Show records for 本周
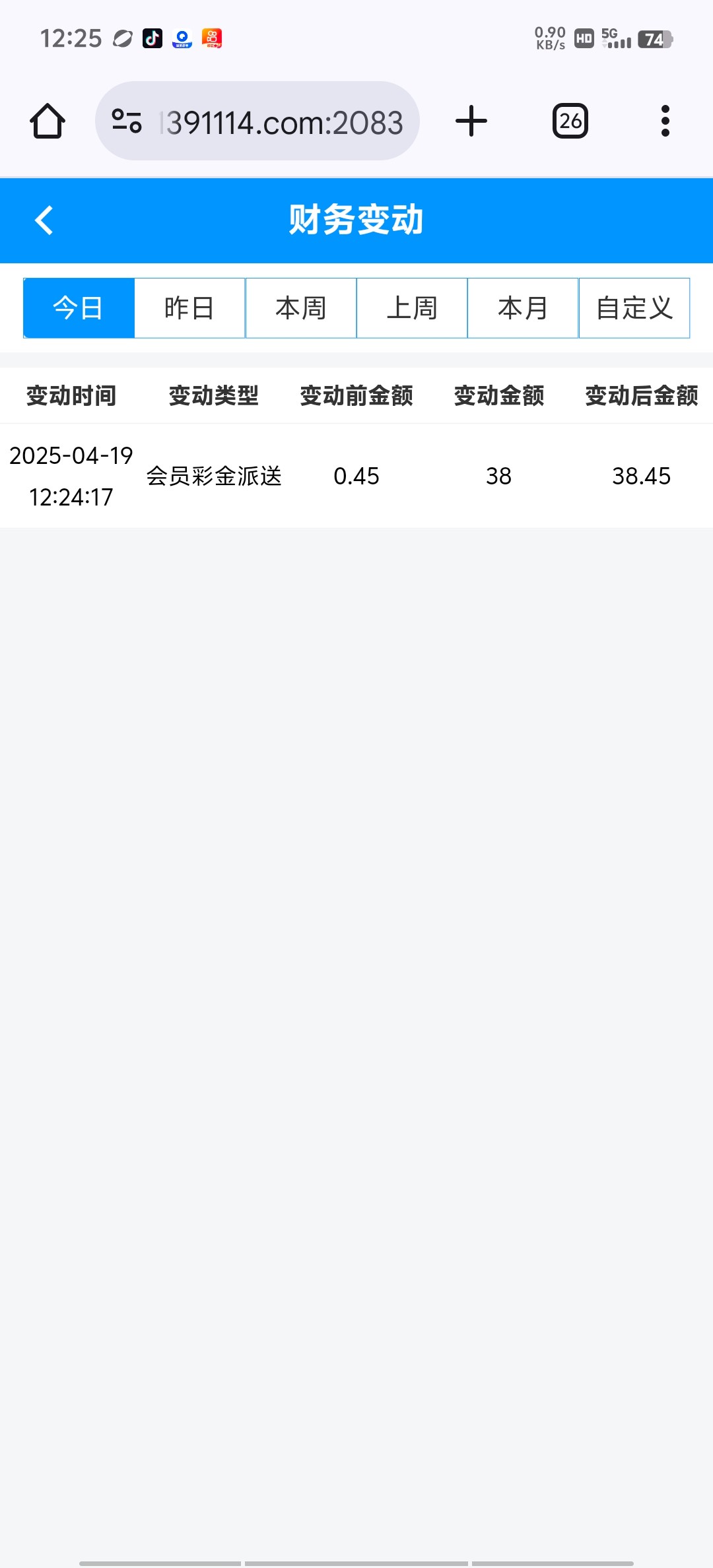Screen dimensions: 713x1568 pyautogui.click(x=301, y=308)
